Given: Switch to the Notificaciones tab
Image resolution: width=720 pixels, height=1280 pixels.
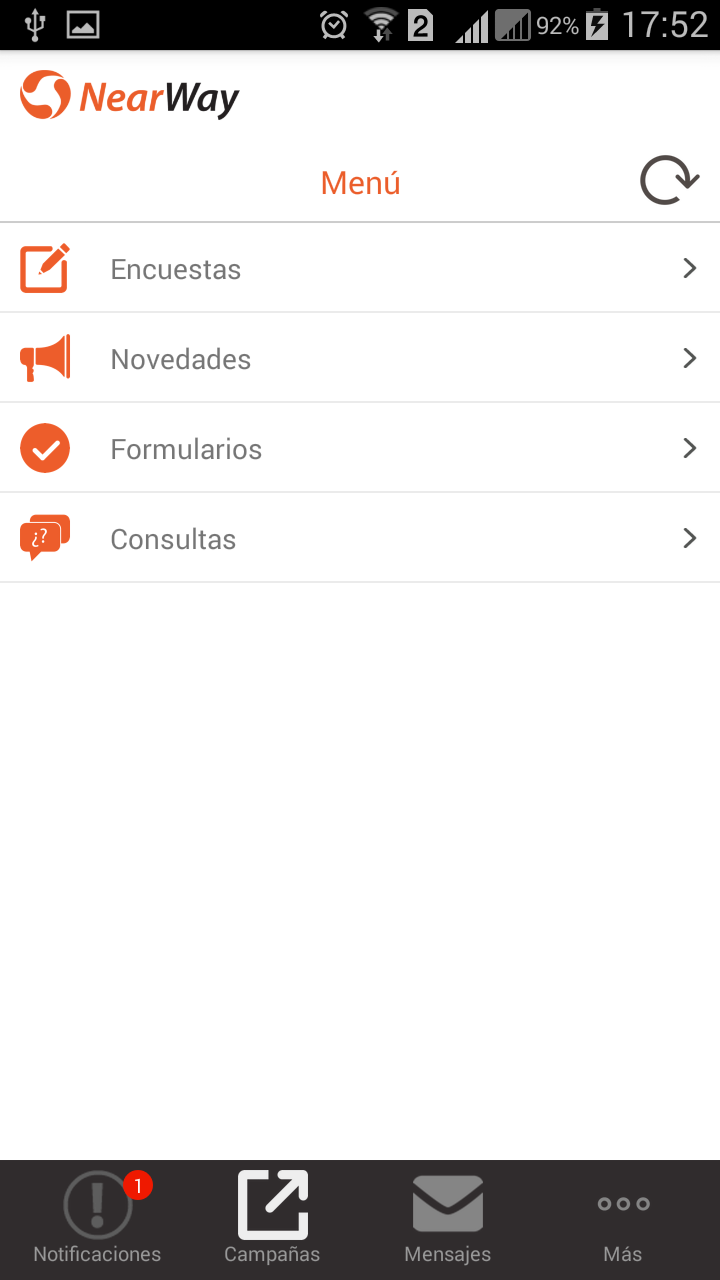Looking at the screenshot, I should tap(97, 1219).
